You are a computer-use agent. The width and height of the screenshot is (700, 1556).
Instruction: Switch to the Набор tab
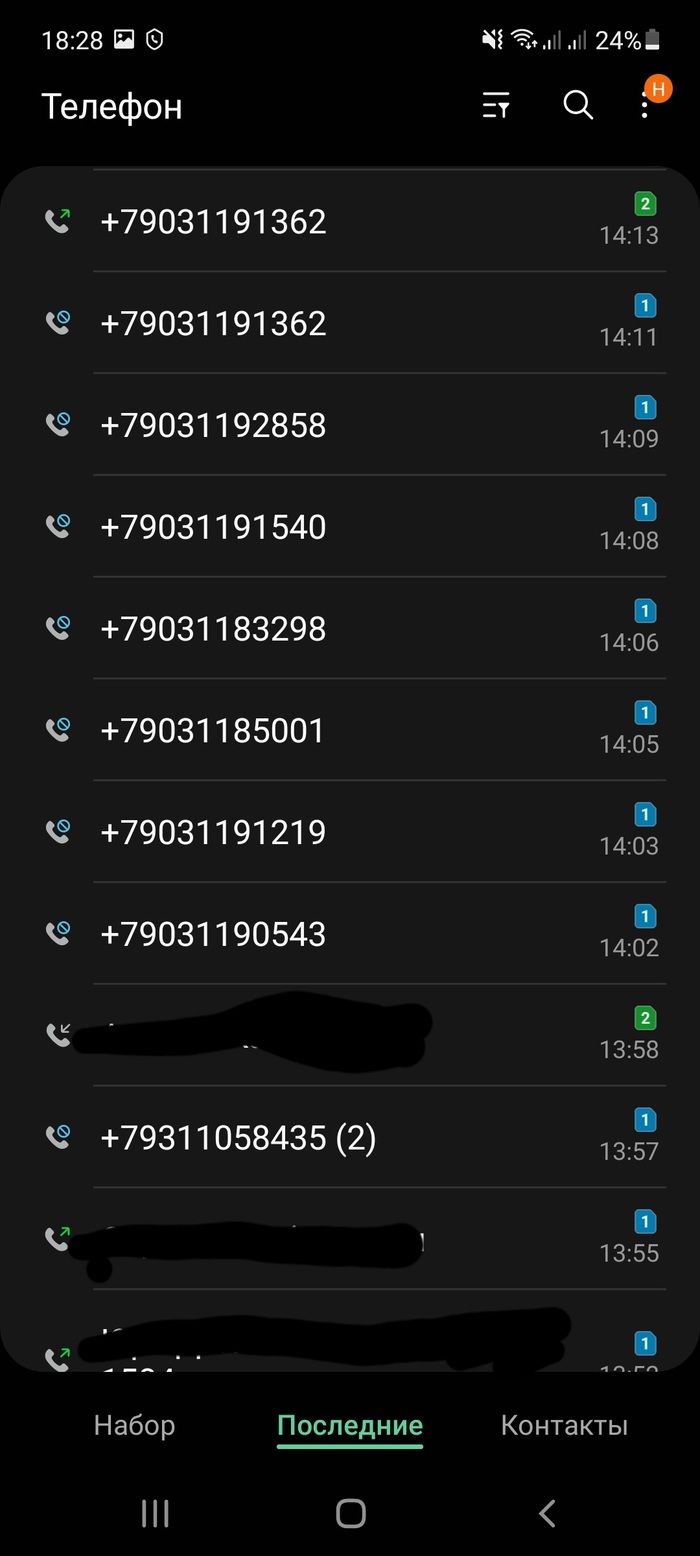(x=134, y=1425)
